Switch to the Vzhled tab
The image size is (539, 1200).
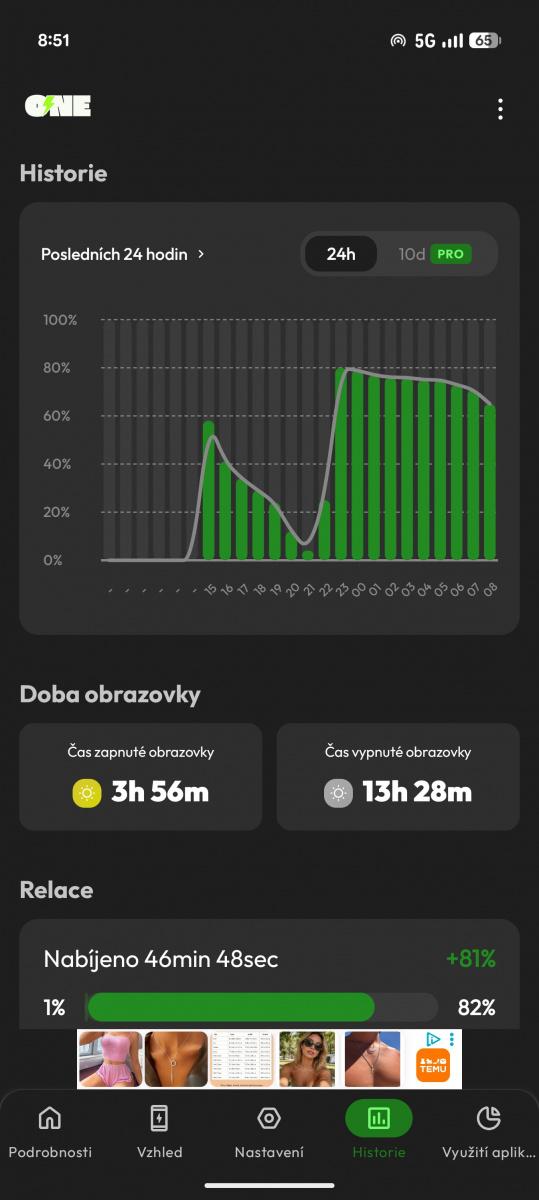[x=159, y=1132]
